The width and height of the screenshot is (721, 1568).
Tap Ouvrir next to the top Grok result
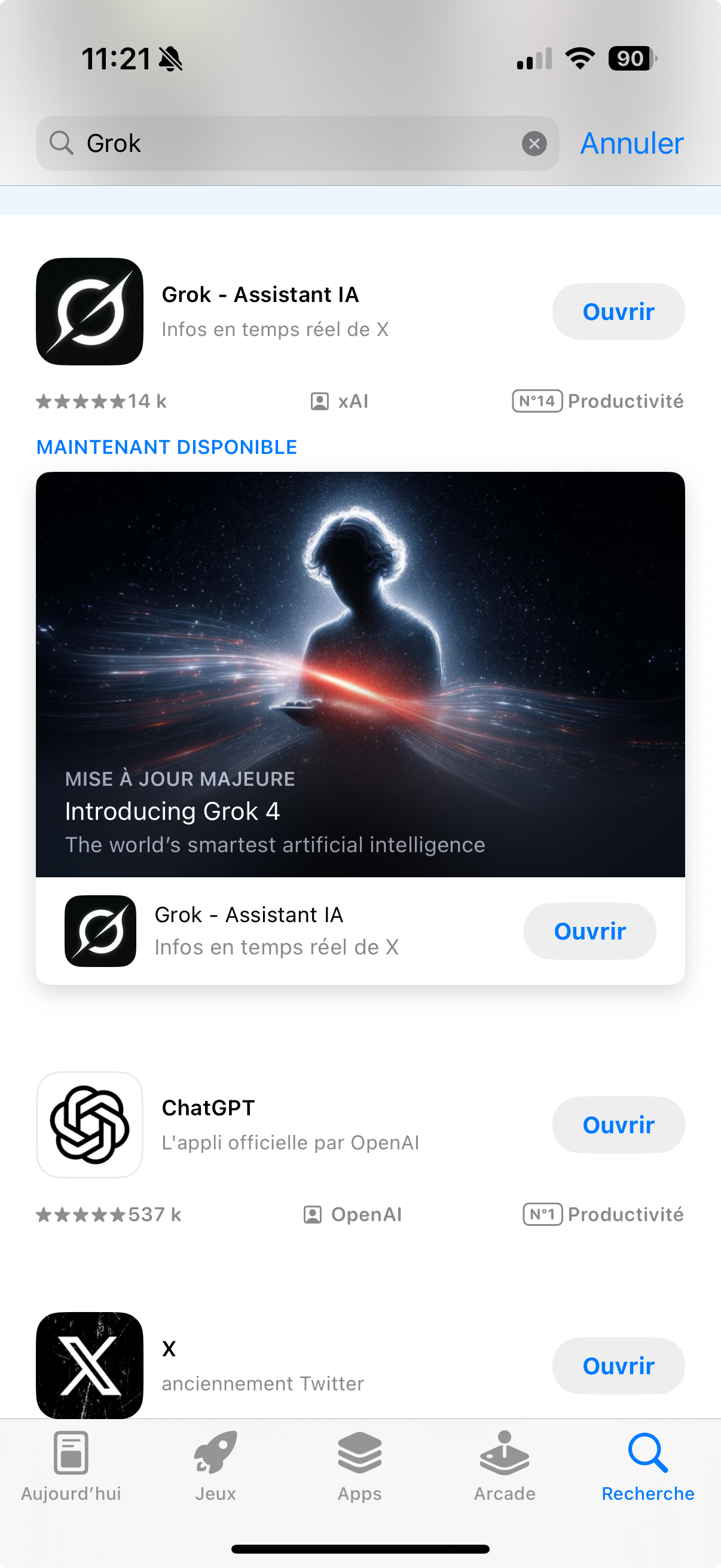pos(618,311)
